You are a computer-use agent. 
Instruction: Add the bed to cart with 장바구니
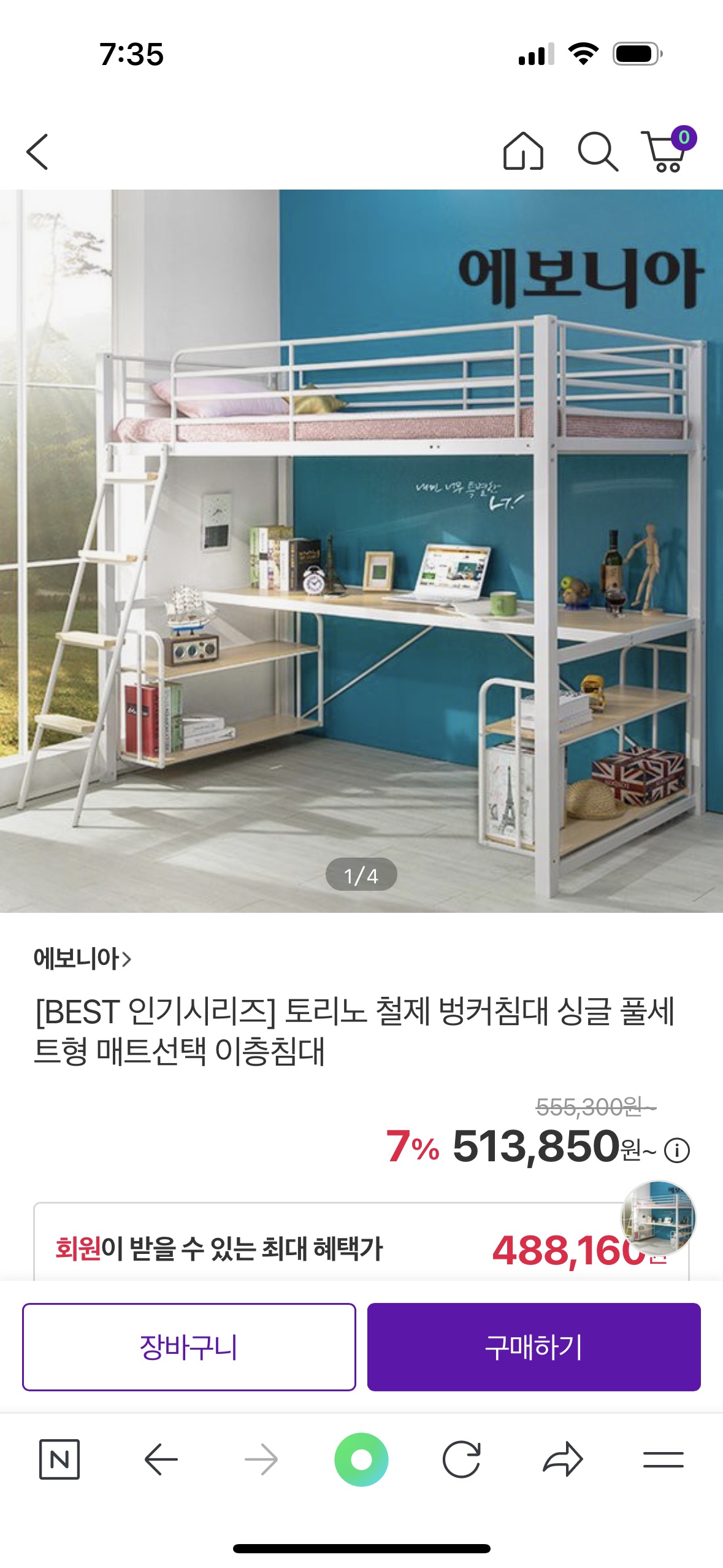189,1347
